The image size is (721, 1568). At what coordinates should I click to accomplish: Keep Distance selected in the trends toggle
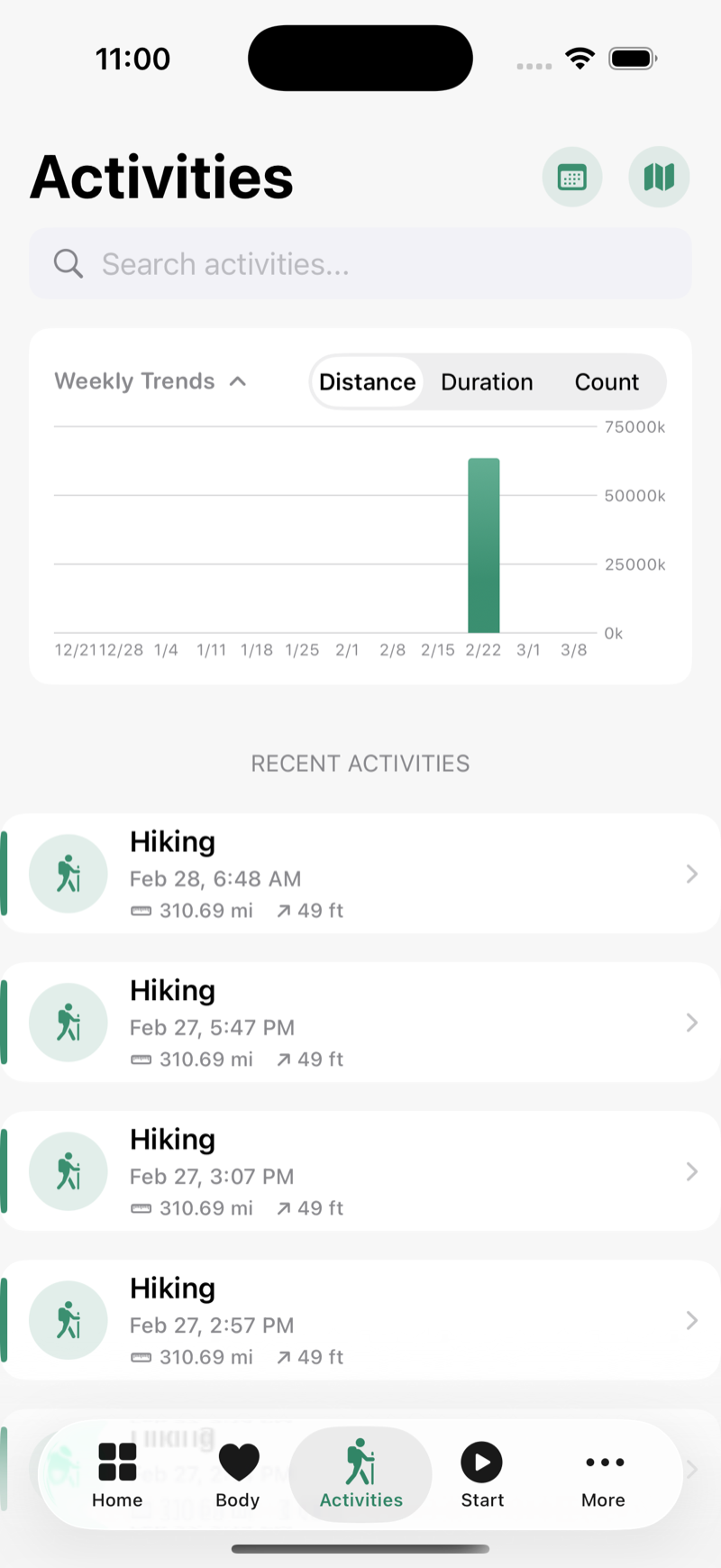[367, 381]
